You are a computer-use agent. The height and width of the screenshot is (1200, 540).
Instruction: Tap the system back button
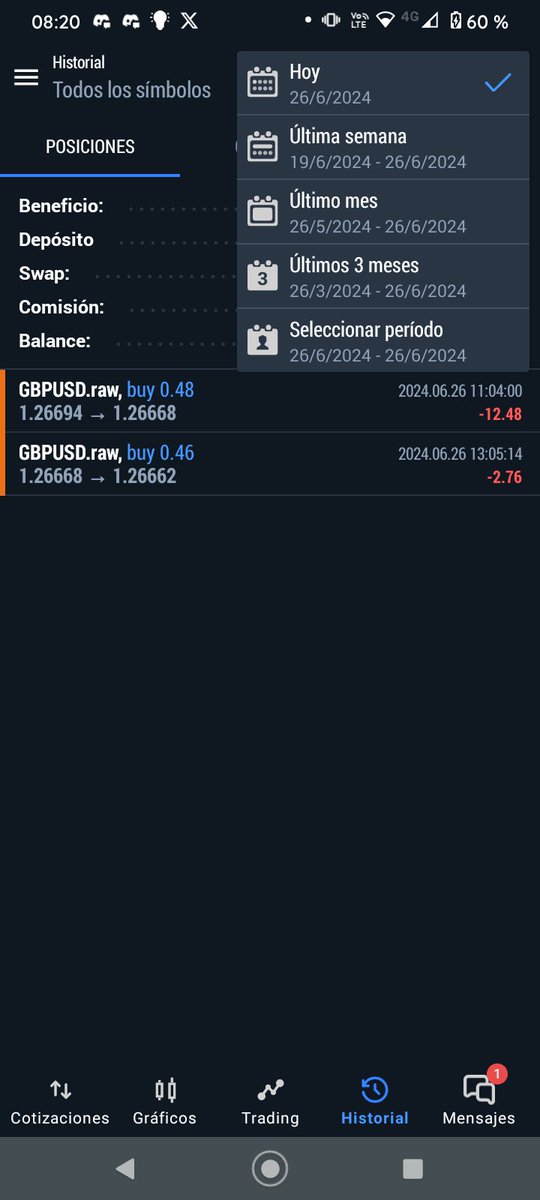click(125, 1168)
